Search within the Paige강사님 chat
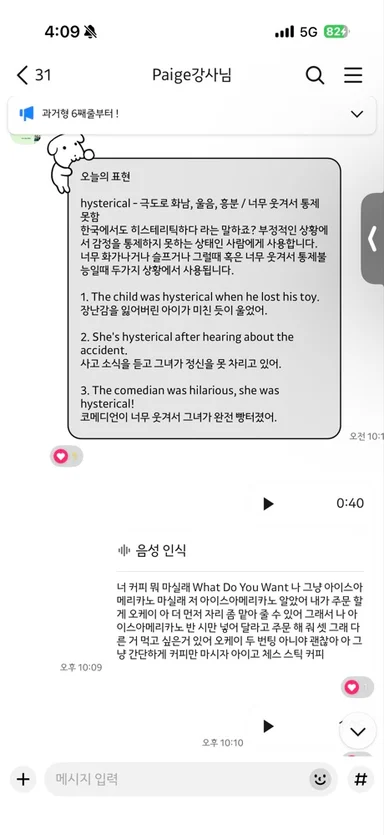The image size is (384, 835). pos(315,75)
